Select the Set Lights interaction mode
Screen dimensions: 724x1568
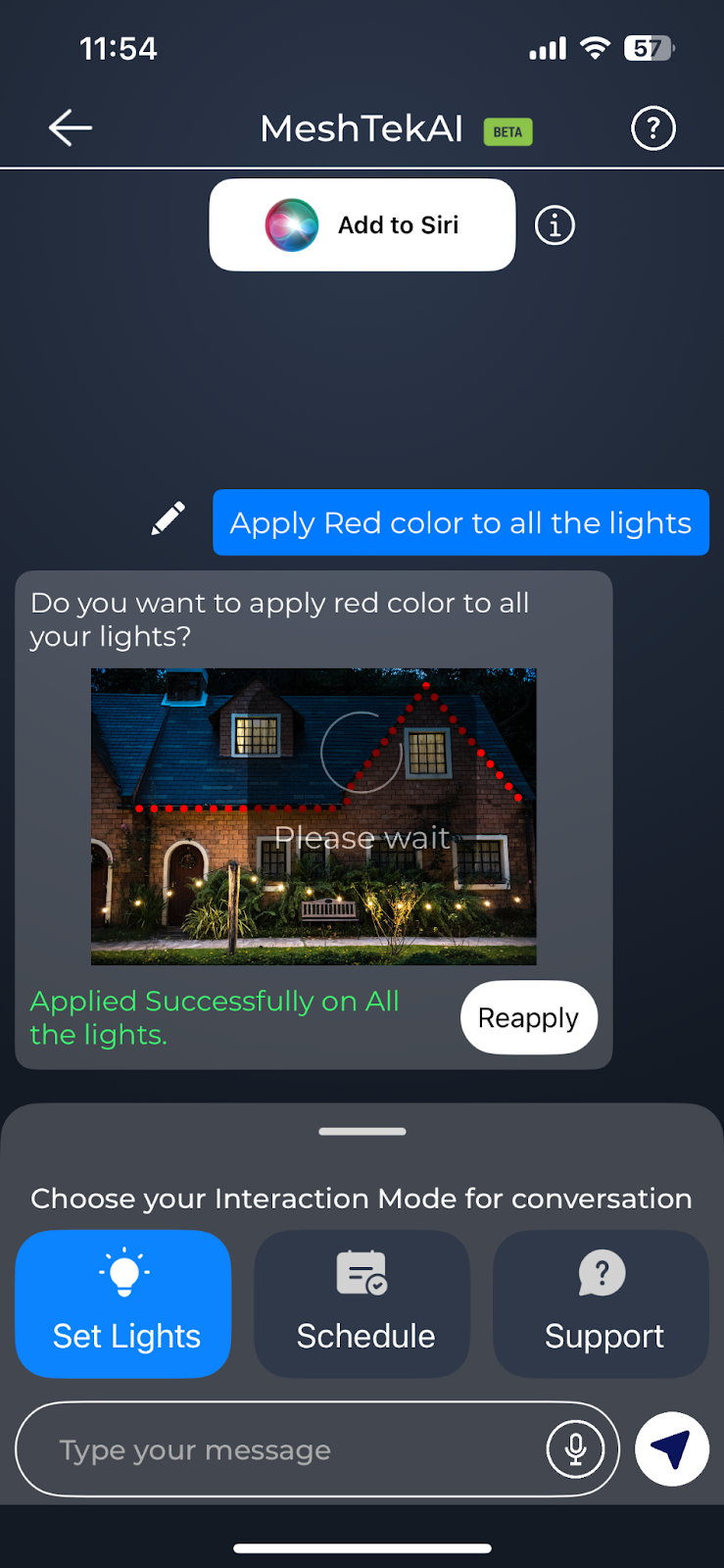tap(123, 1303)
